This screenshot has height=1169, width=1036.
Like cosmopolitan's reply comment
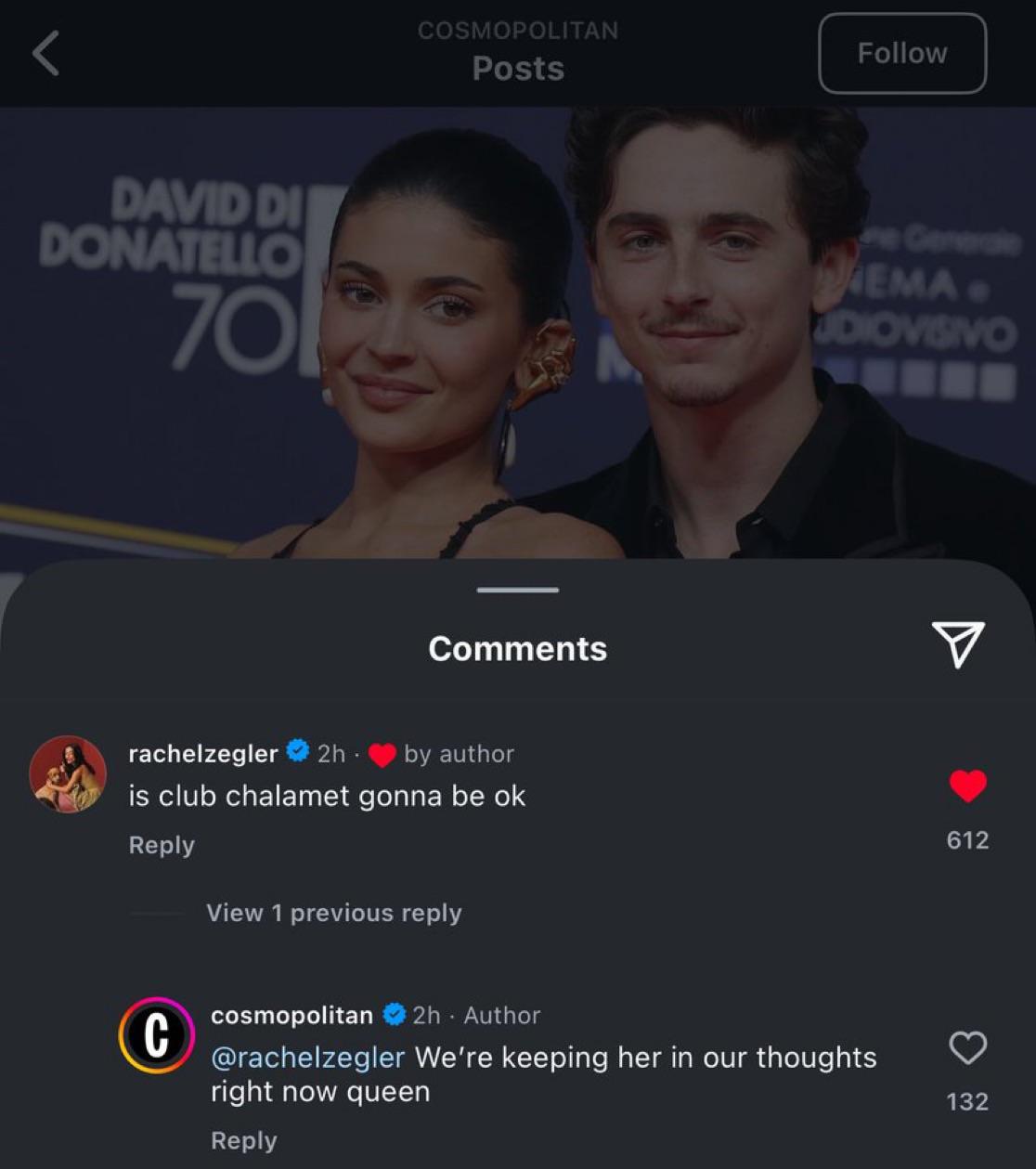click(x=967, y=1048)
